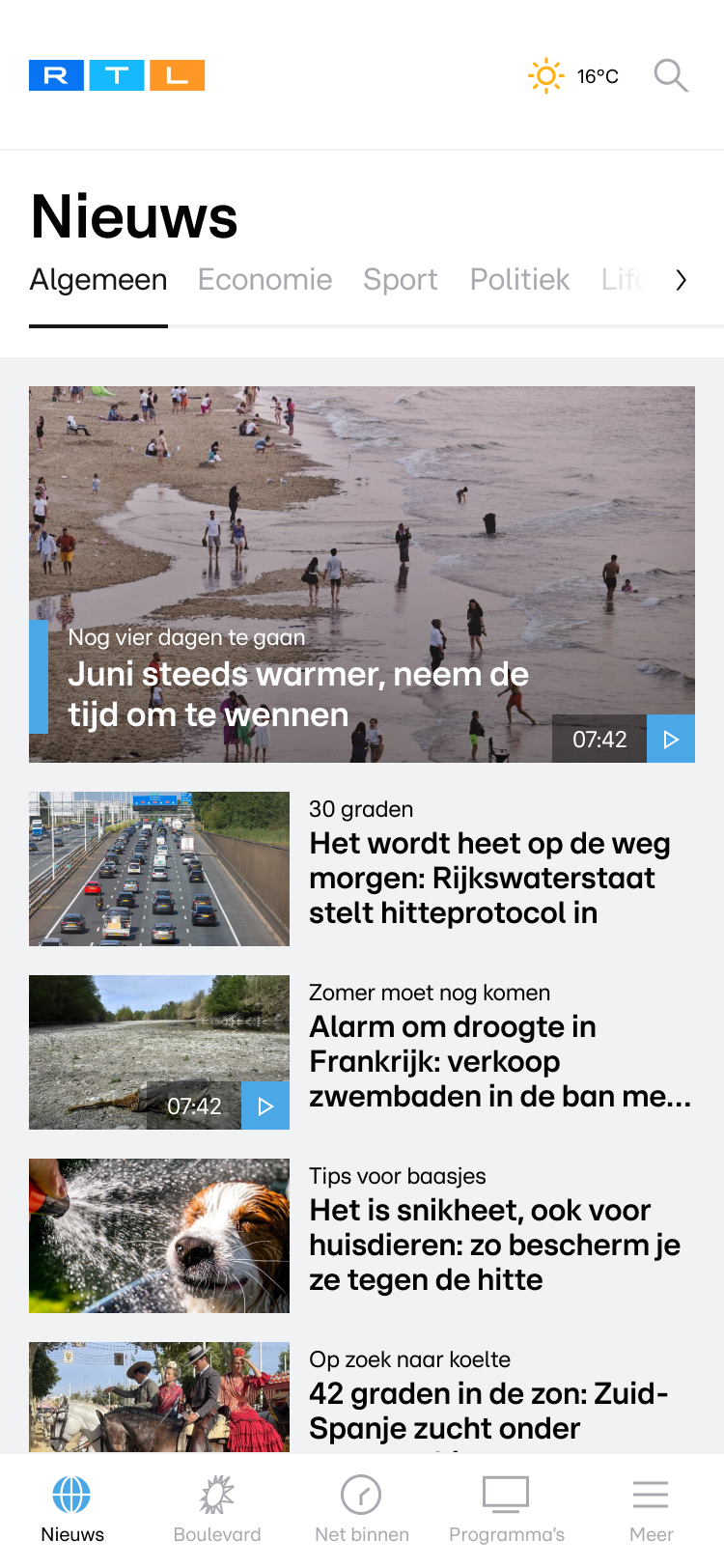Screen dimensions: 724x1568
Task: Select the Politiek category tab
Action: click(x=519, y=280)
